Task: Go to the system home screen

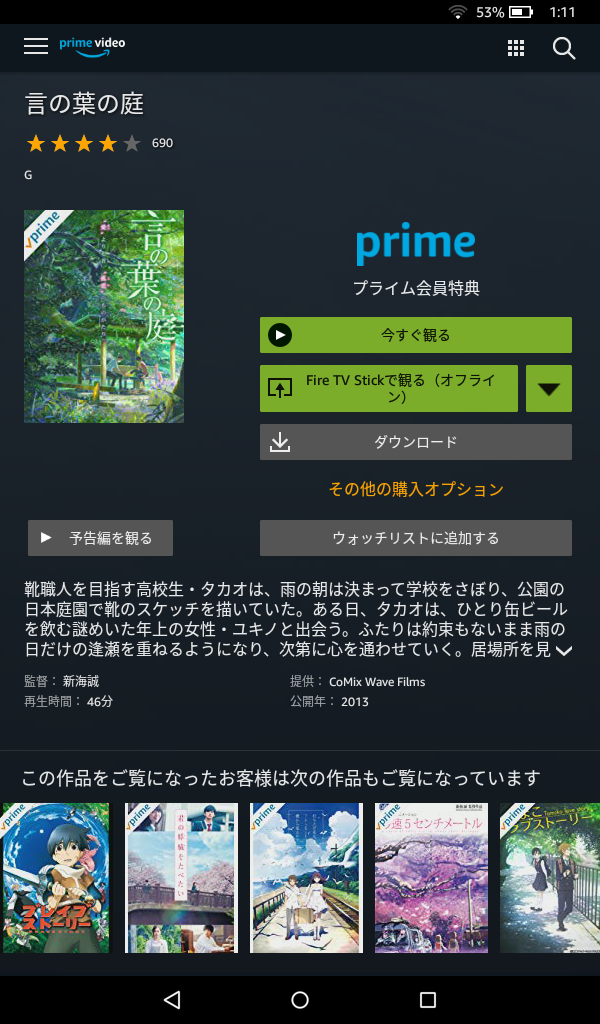Action: click(300, 1000)
